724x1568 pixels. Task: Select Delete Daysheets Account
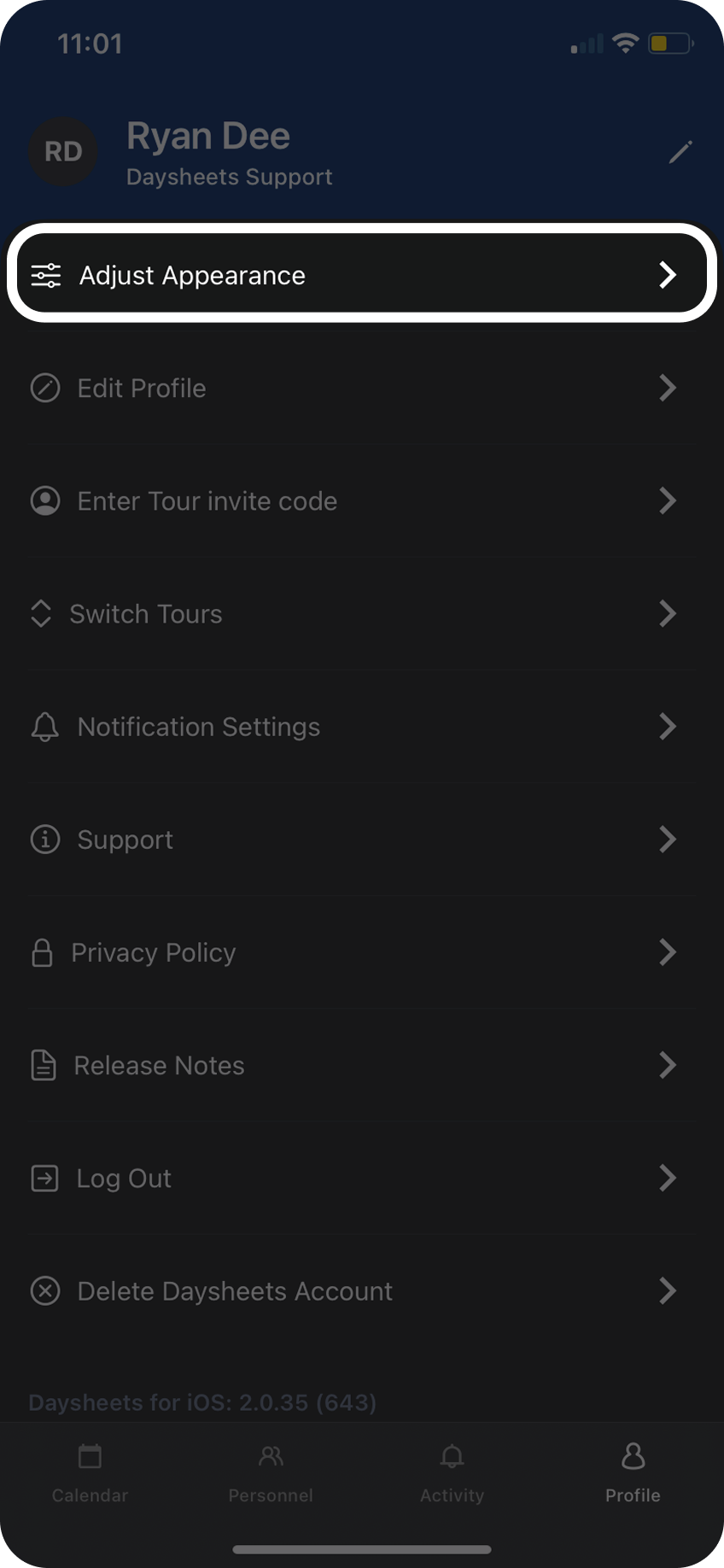click(x=362, y=1290)
